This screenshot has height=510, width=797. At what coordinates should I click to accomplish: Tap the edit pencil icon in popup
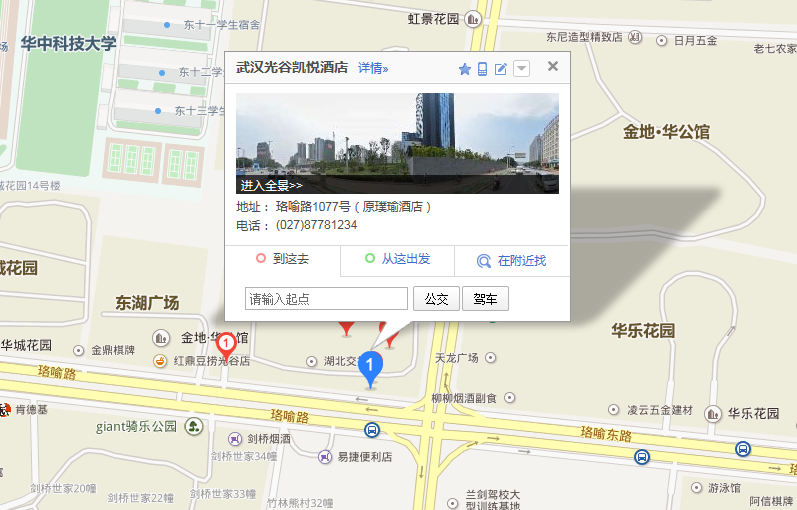tap(501, 69)
